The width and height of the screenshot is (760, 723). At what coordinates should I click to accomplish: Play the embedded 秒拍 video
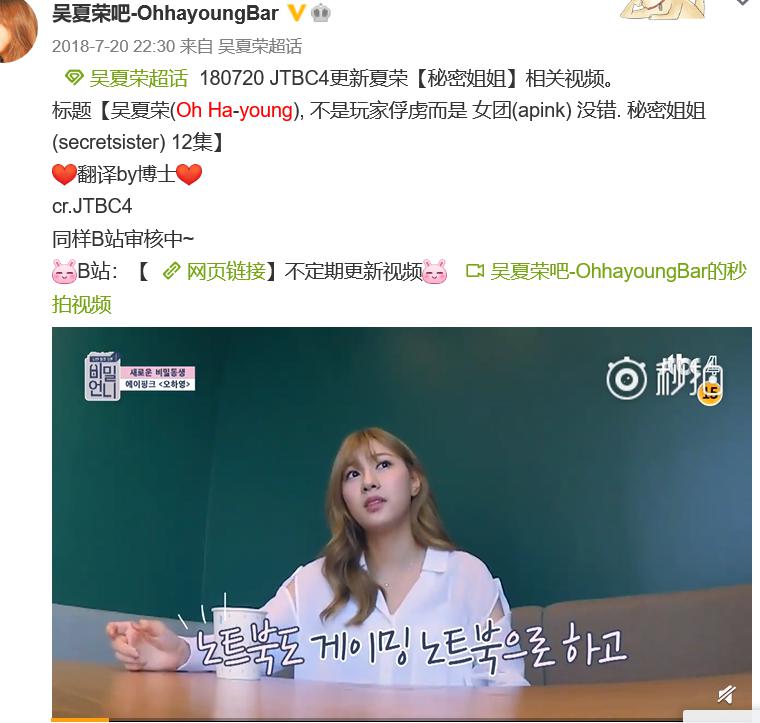pos(401,520)
